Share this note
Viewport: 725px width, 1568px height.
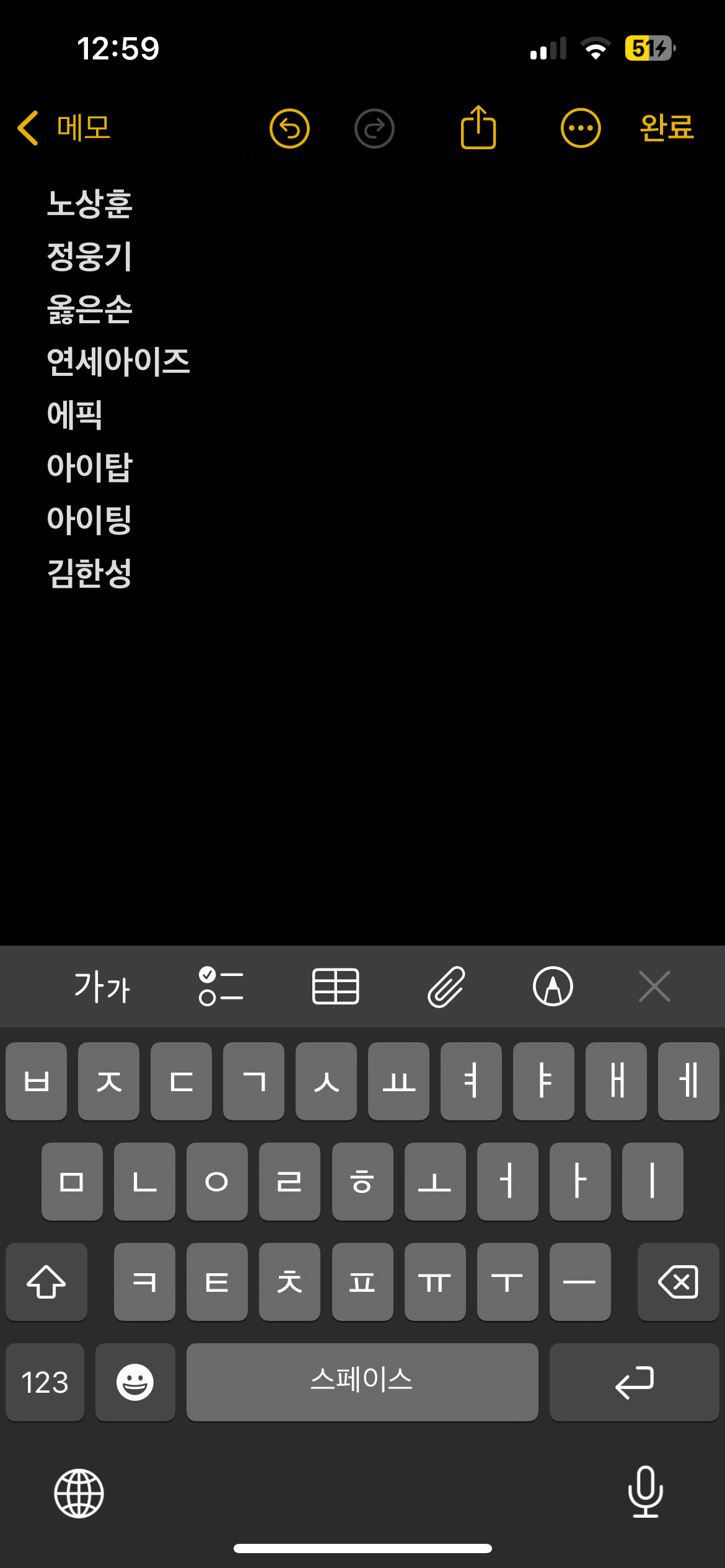click(x=478, y=128)
